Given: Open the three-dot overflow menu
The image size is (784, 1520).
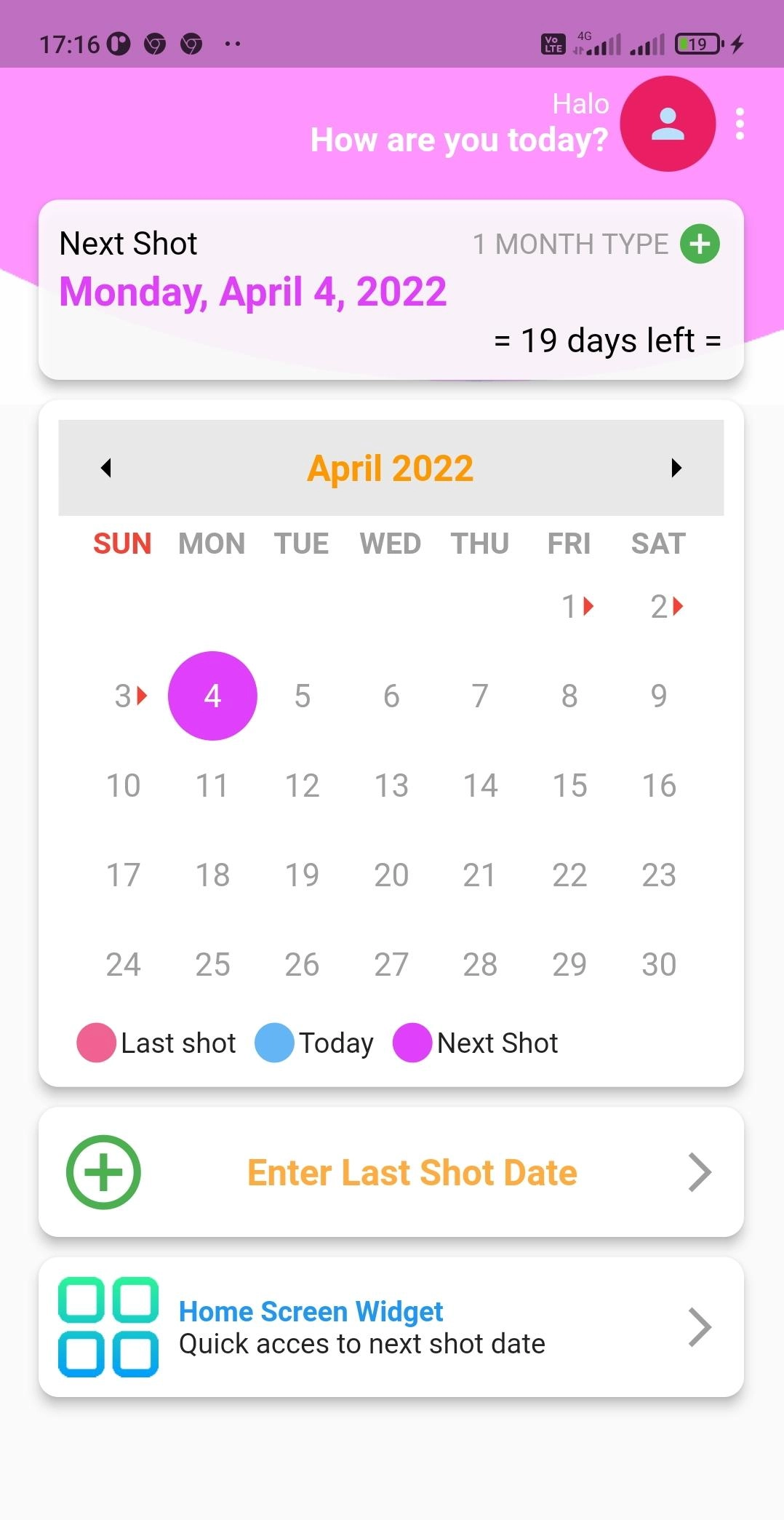Looking at the screenshot, I should pyautogui.click(x=740, y=124).
